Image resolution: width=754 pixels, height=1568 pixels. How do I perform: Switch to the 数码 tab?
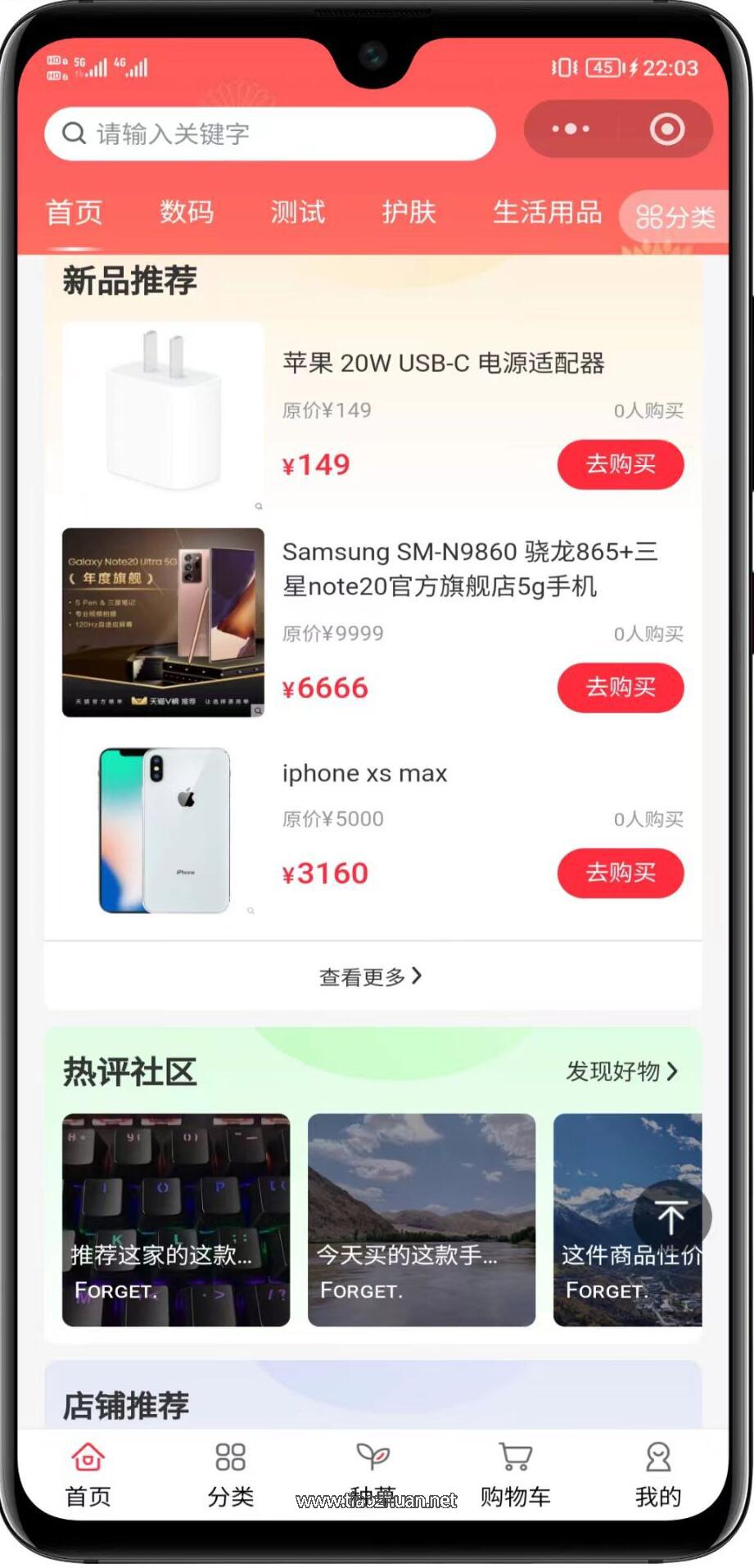coord(187,212)
